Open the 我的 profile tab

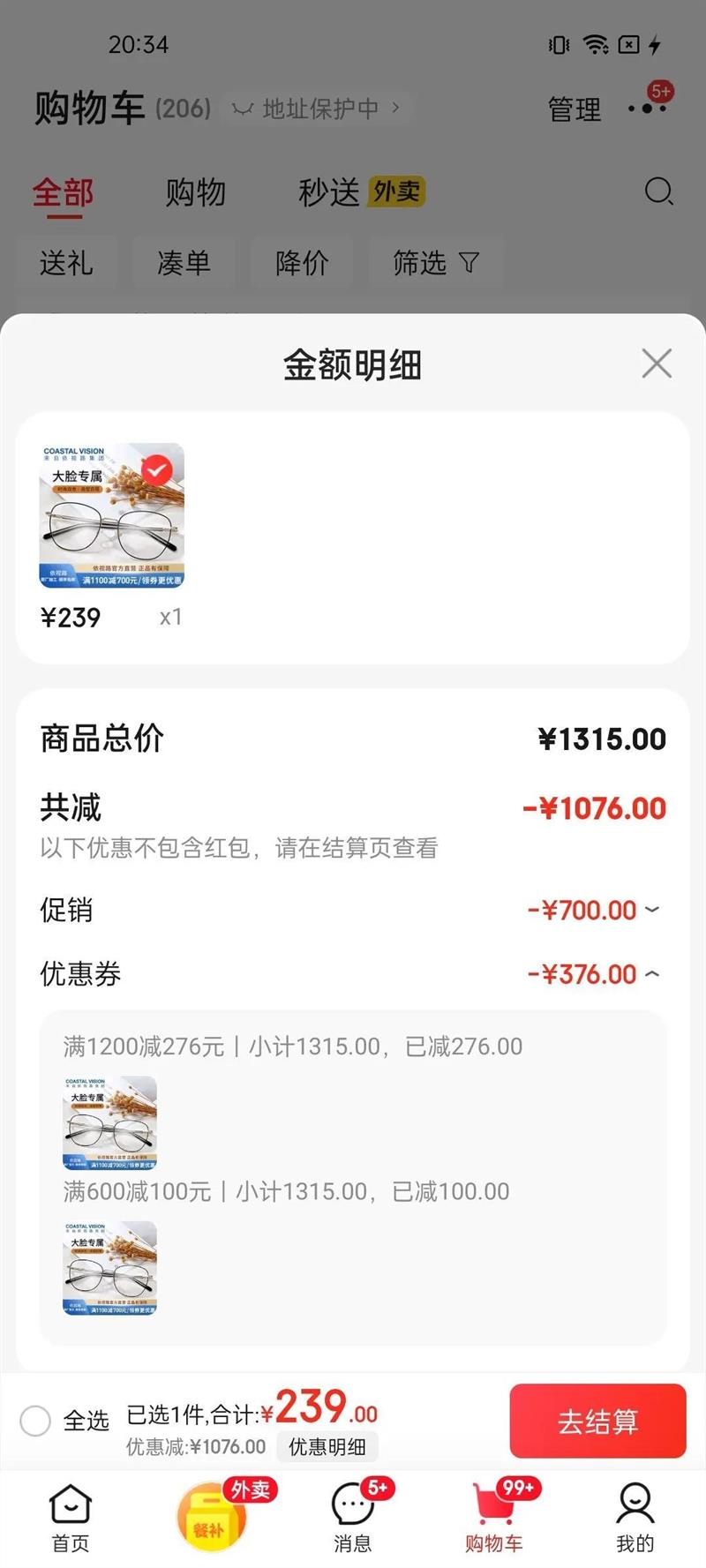point(635,1517)
